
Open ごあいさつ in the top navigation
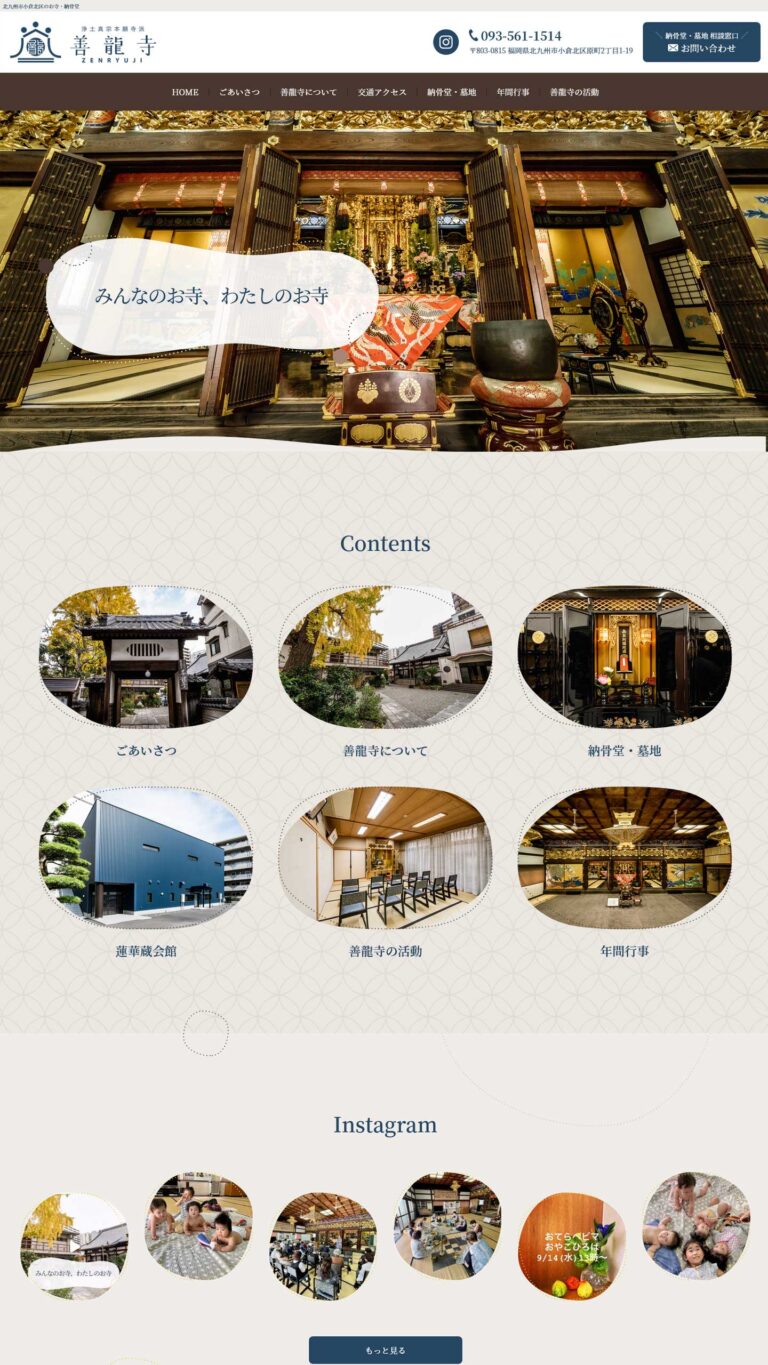point(239,92)
